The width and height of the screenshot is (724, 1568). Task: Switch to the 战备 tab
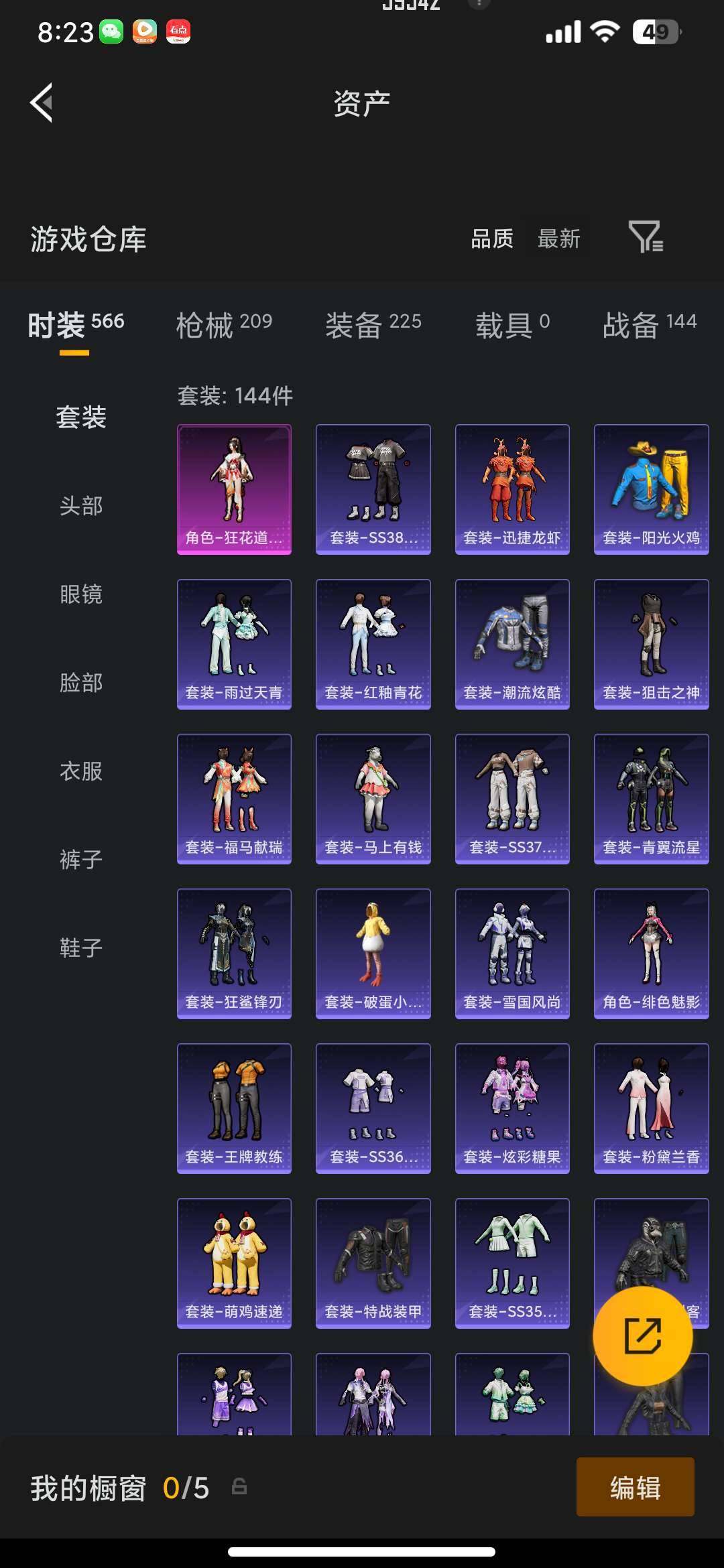coord(650,325)
